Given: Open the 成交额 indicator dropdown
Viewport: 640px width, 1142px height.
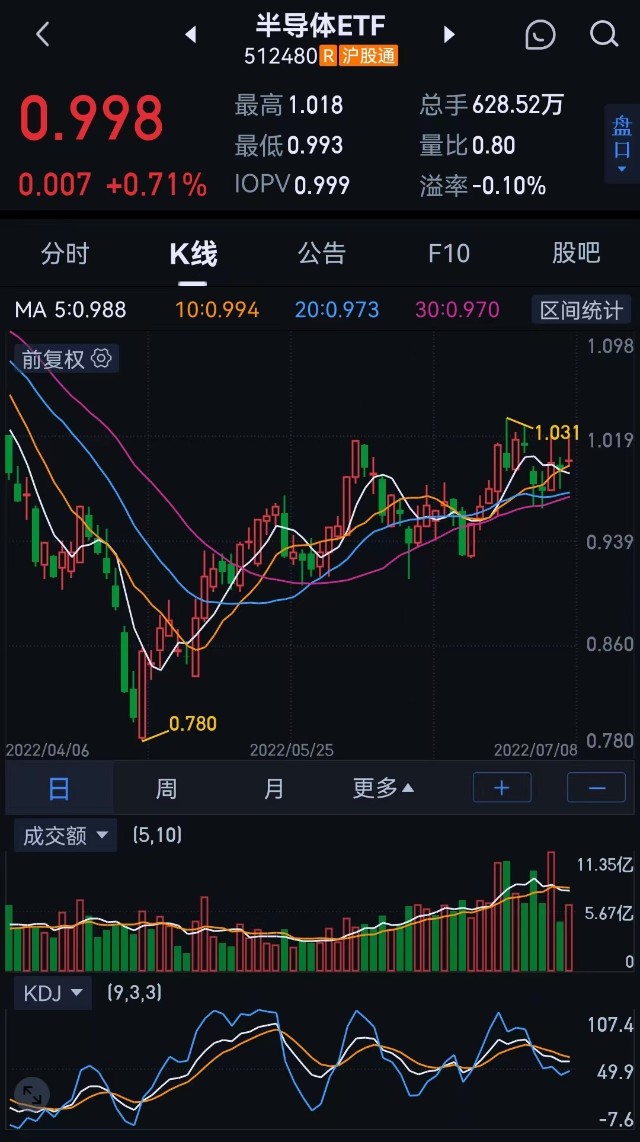Looking at the screenshot, I should 65,836.
